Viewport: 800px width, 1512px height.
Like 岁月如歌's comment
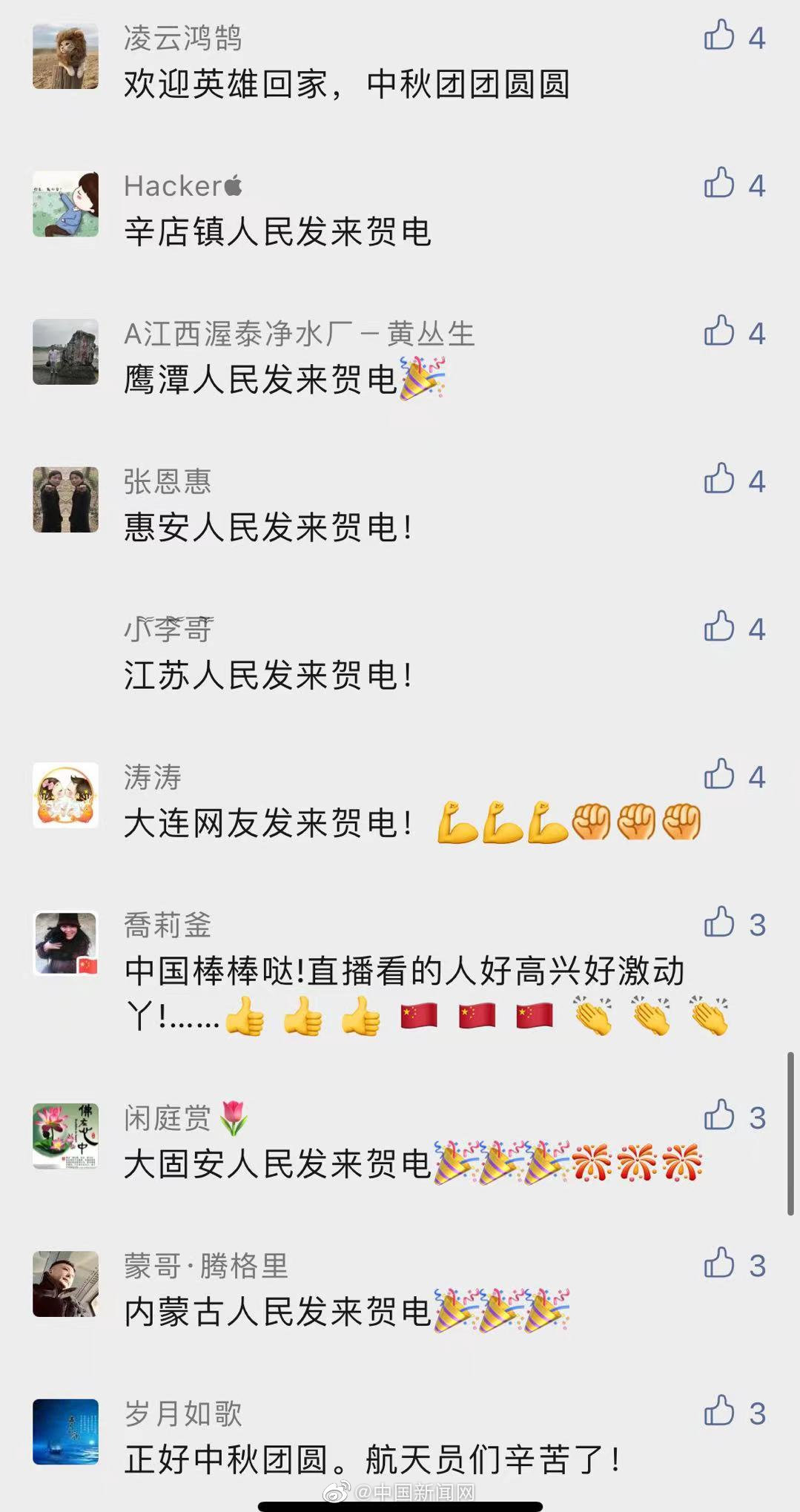click(719, 1410)
